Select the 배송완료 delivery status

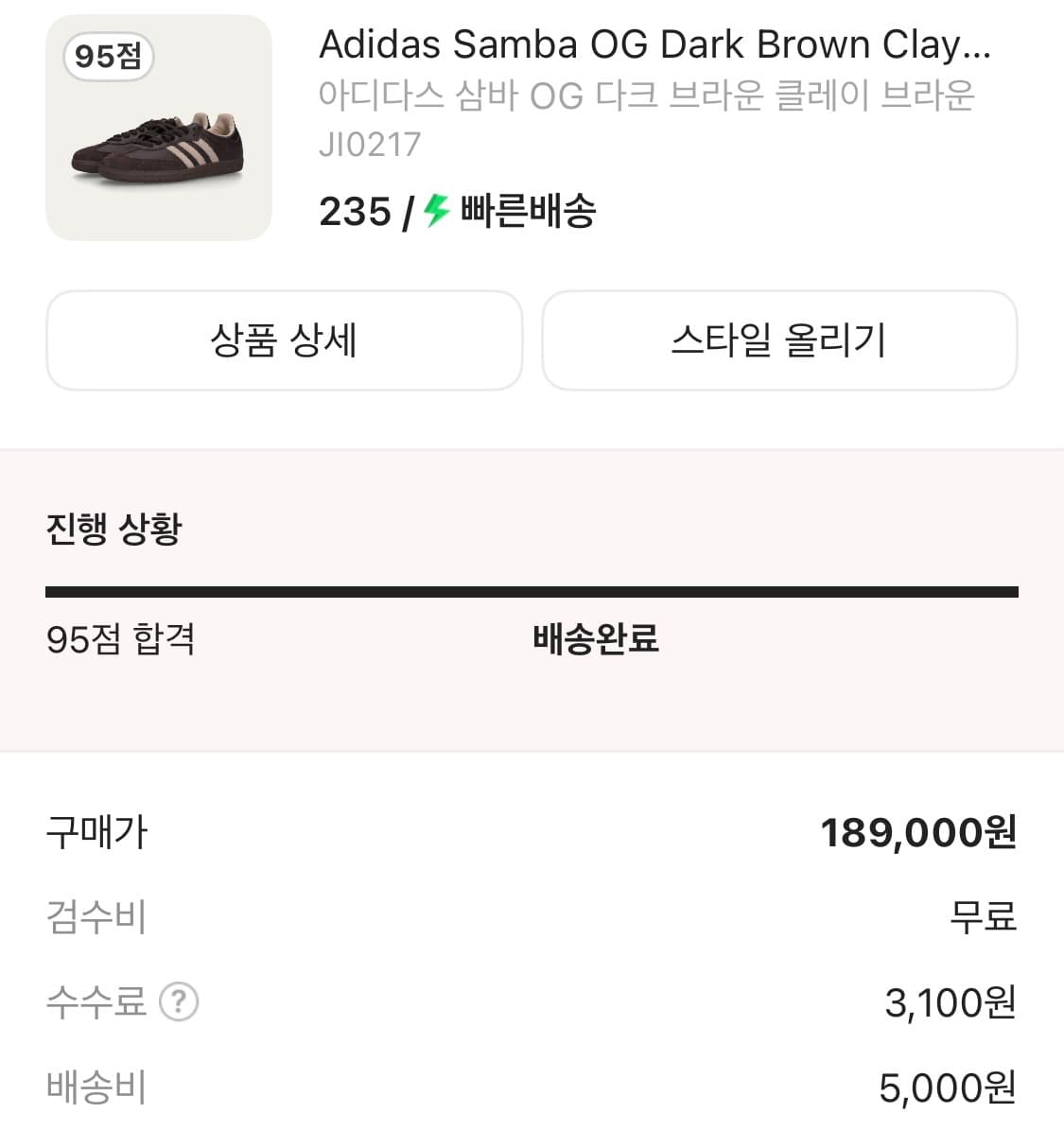tap(595, 640)
